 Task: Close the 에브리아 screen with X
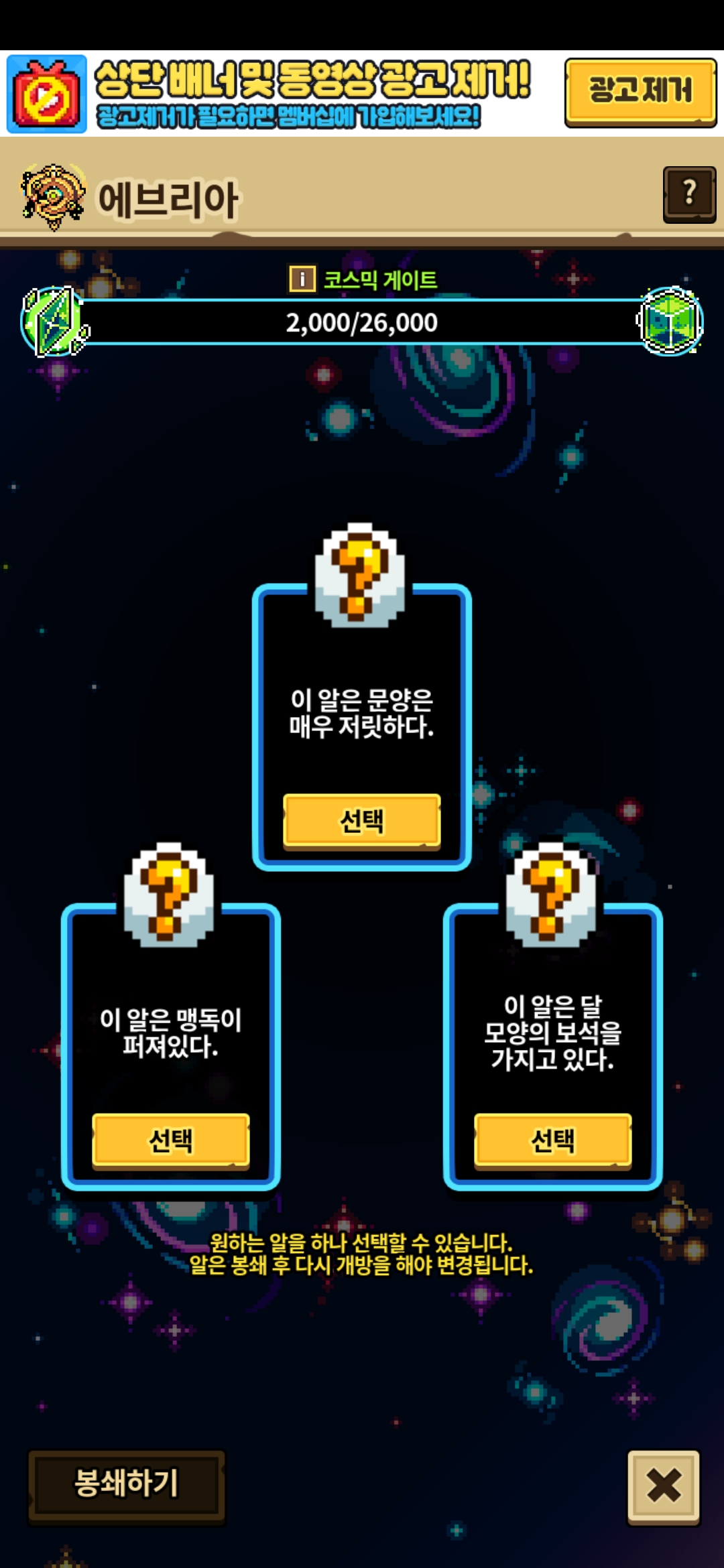(x=663, y=1485)
